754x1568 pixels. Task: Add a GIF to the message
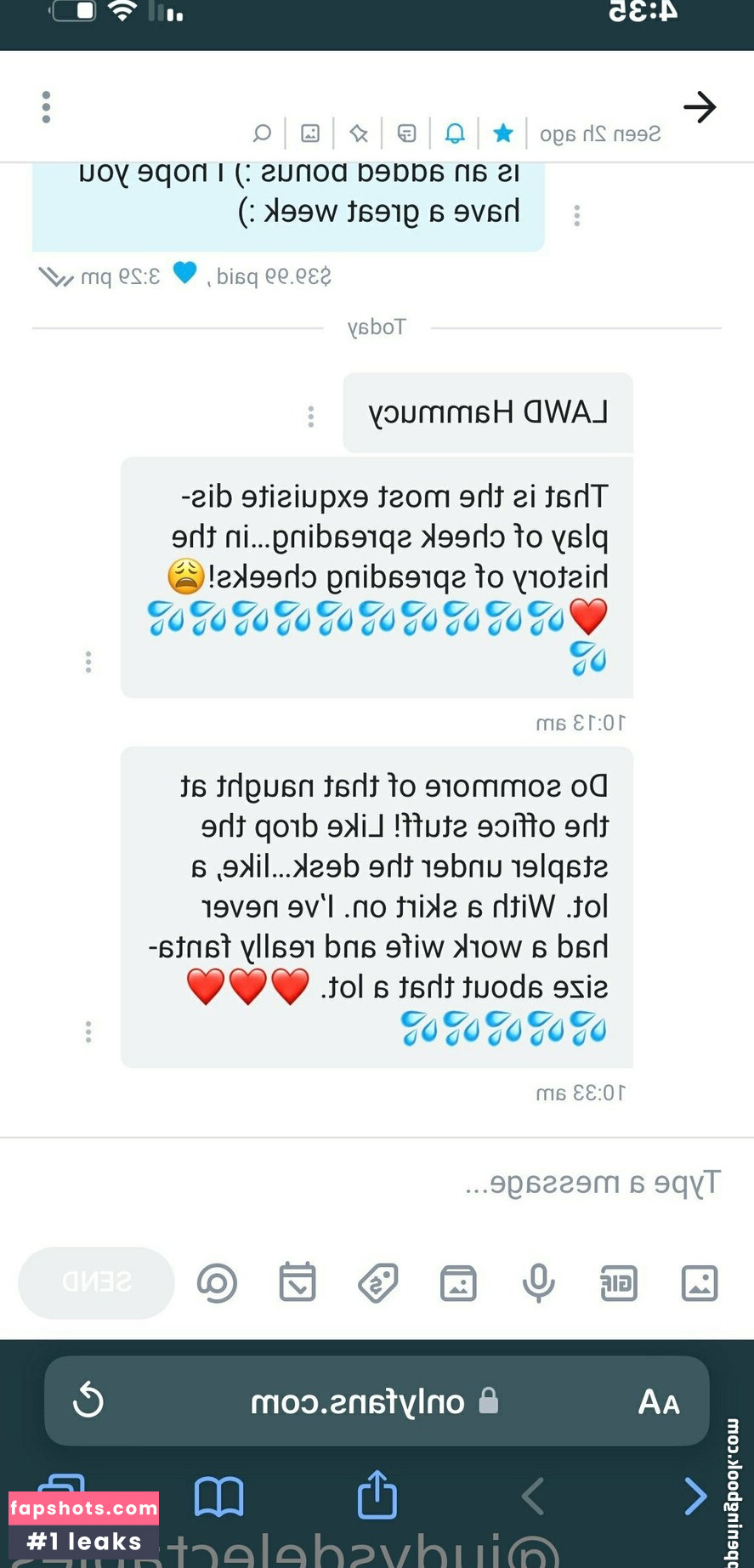pos(619,1283)
